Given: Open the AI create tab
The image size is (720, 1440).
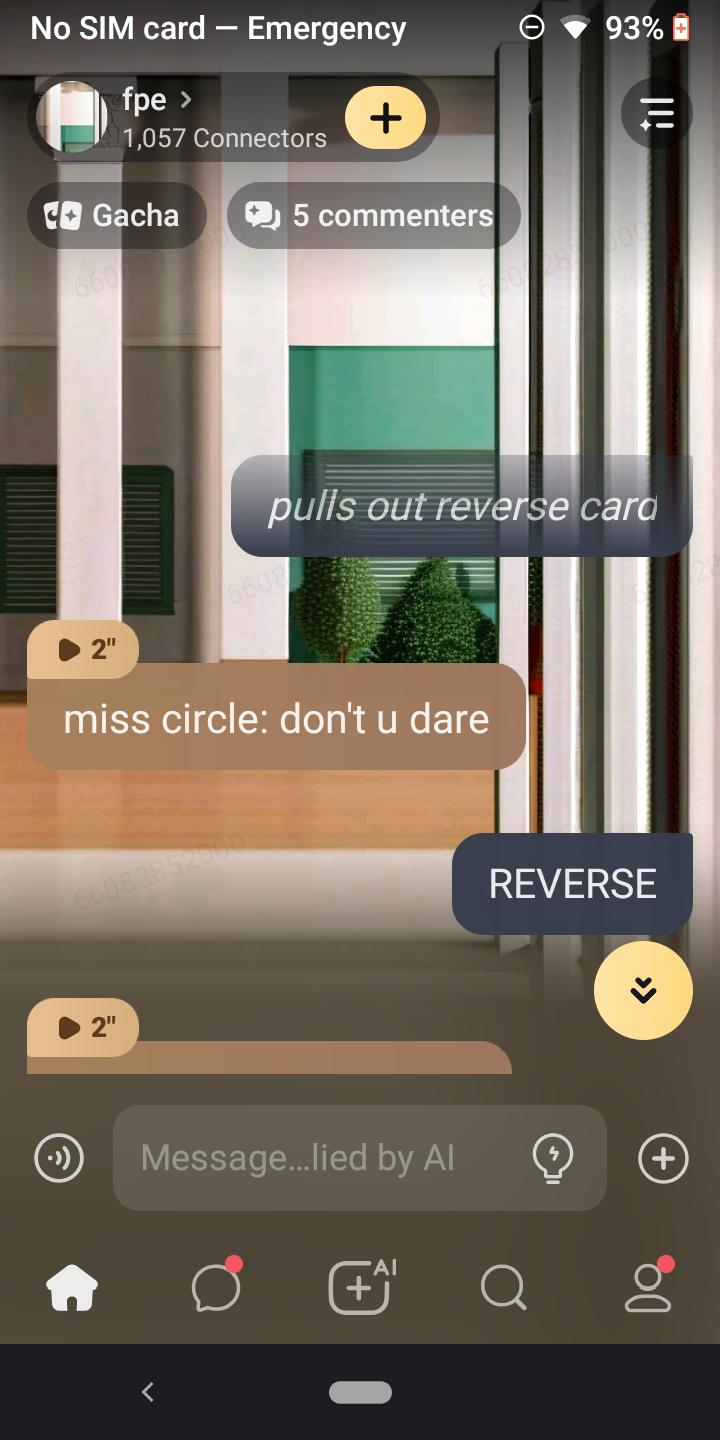Looking at the screenshot, I should (360, 1287).
